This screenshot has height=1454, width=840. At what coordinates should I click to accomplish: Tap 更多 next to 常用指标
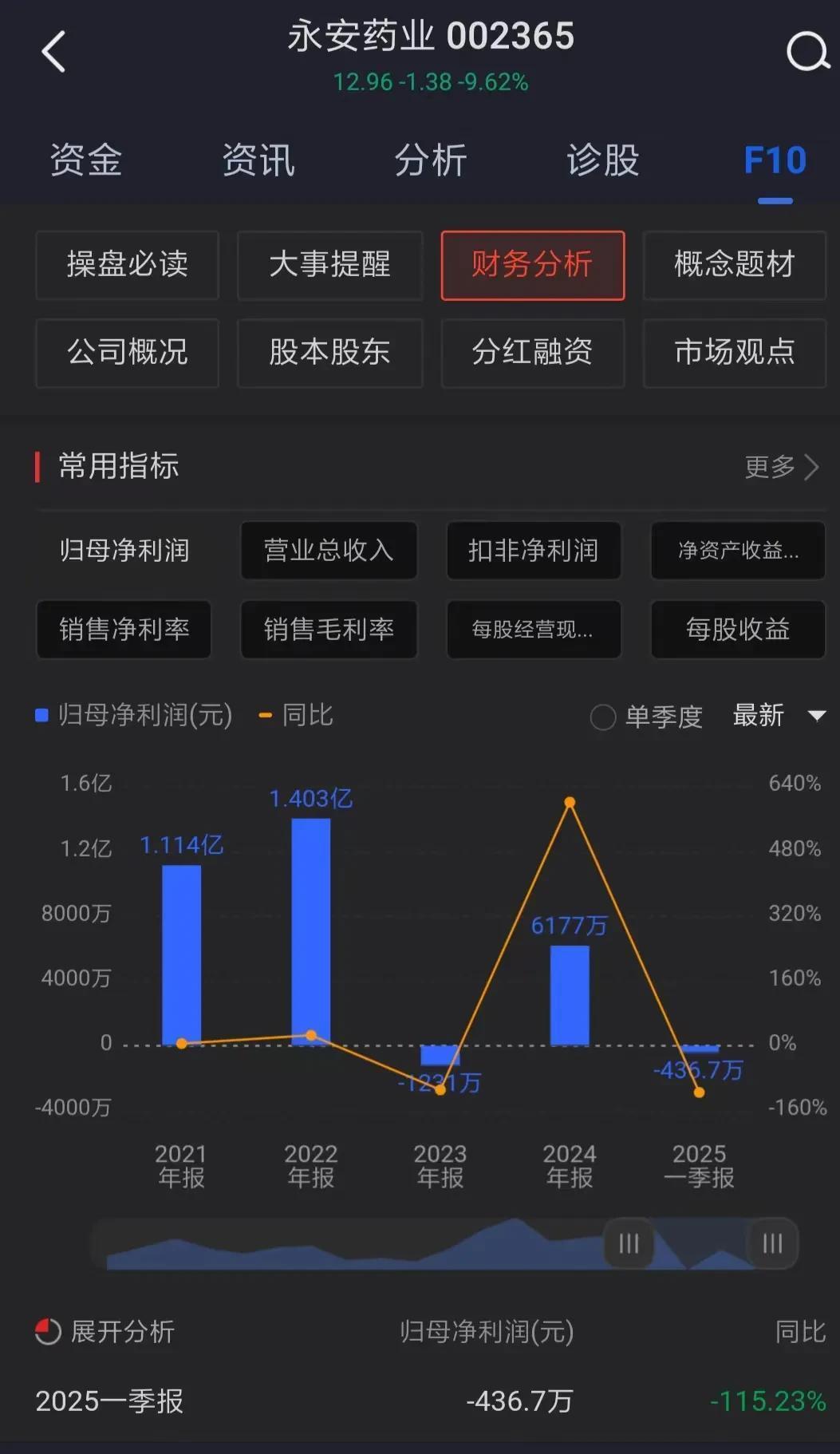click(x=782, y=467)
